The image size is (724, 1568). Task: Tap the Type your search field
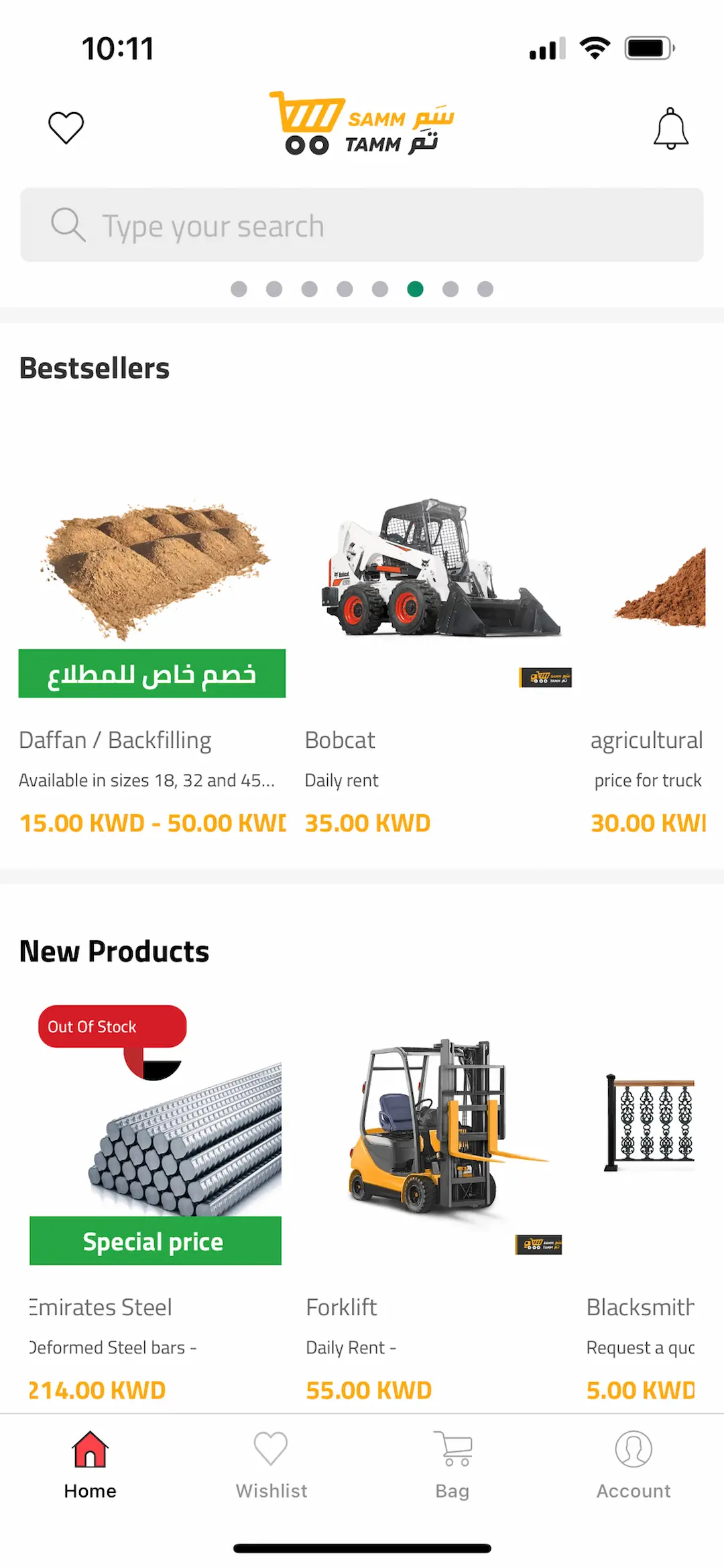pyautogui.click(x=362, y=225)
